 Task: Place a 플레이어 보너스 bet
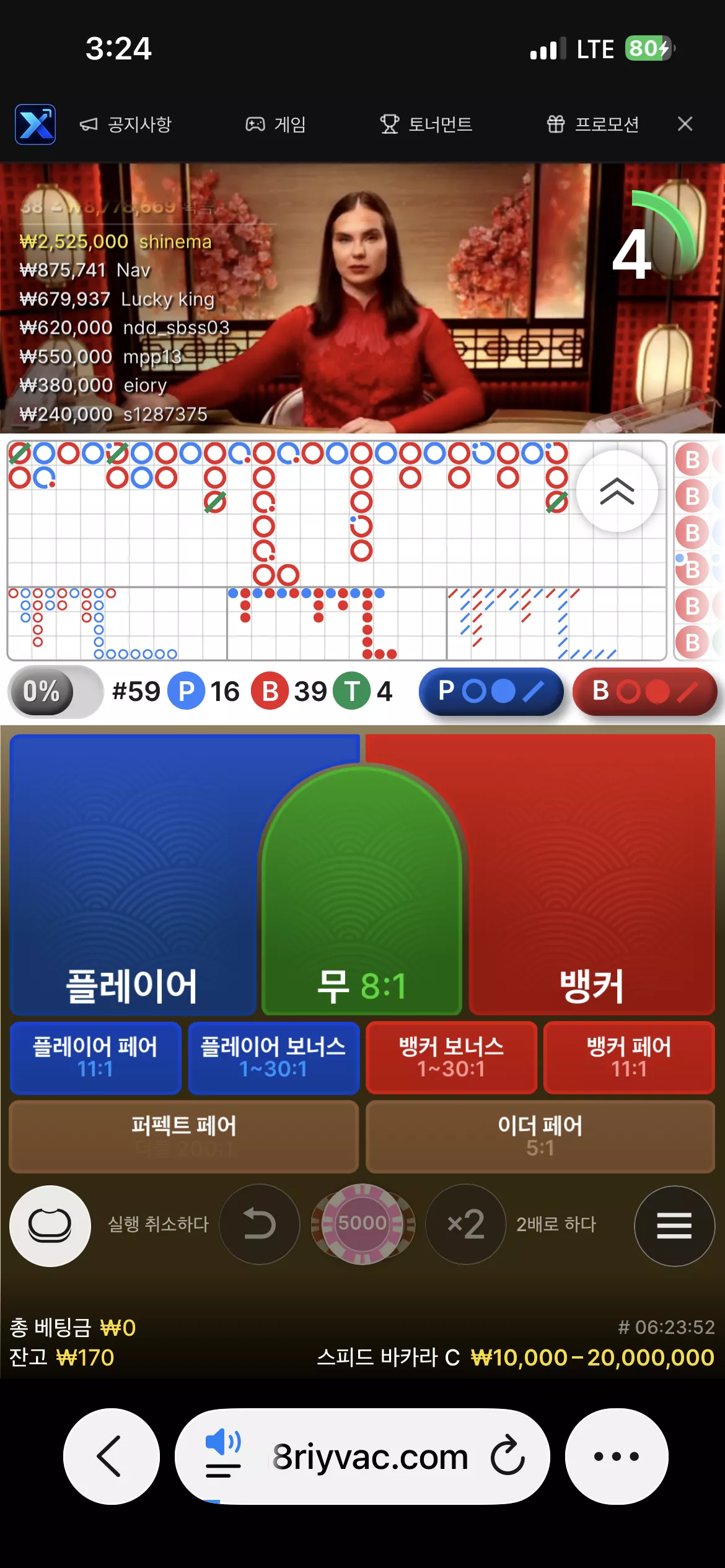click(273, 1058)
